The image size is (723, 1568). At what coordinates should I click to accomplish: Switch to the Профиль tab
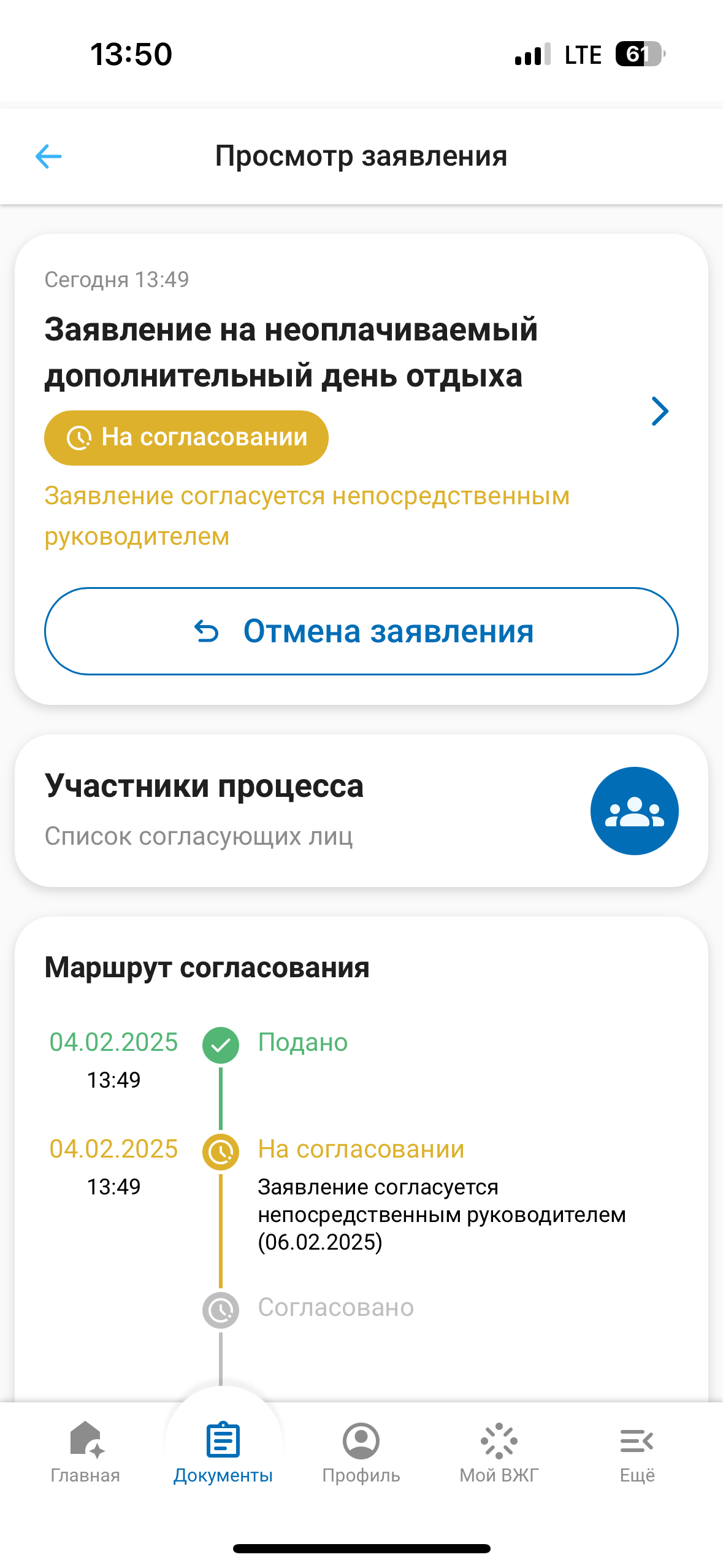click(x=361, y=1451)
